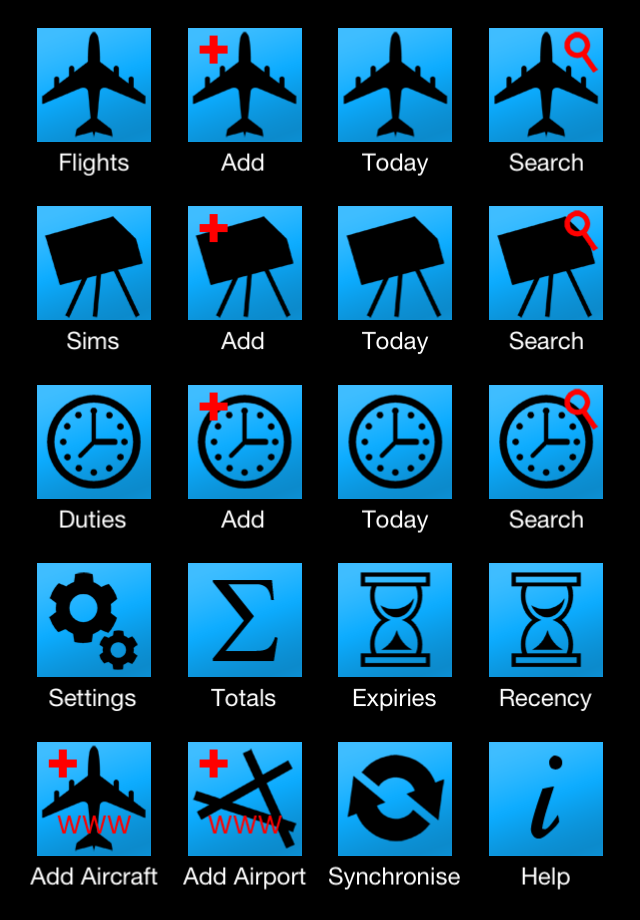640x920 pixels.
Task: View today's flights
Action: tap(395, 85)
